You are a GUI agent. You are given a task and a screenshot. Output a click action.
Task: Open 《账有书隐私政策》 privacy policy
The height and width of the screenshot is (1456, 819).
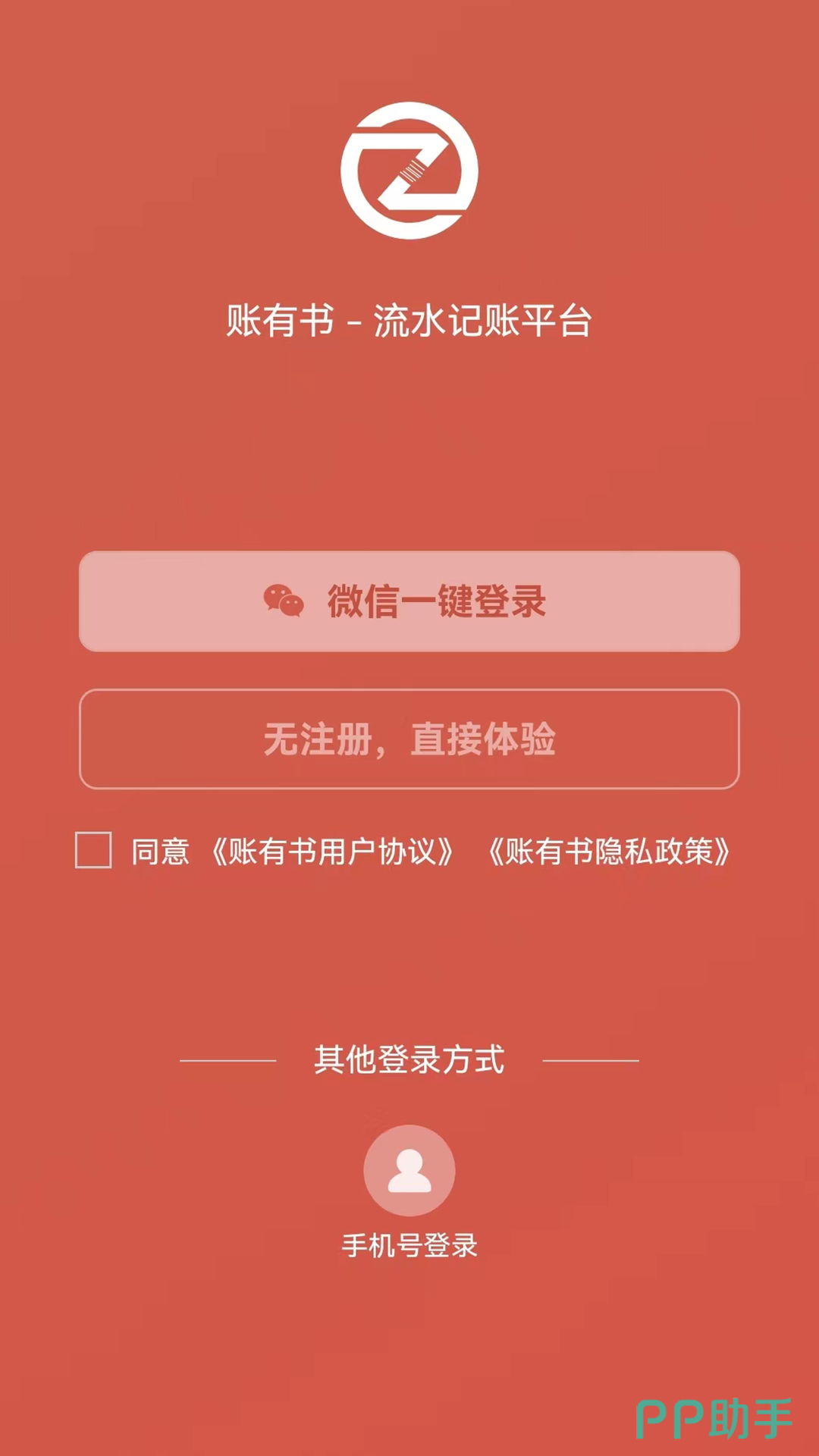click(x=608, y=852)
